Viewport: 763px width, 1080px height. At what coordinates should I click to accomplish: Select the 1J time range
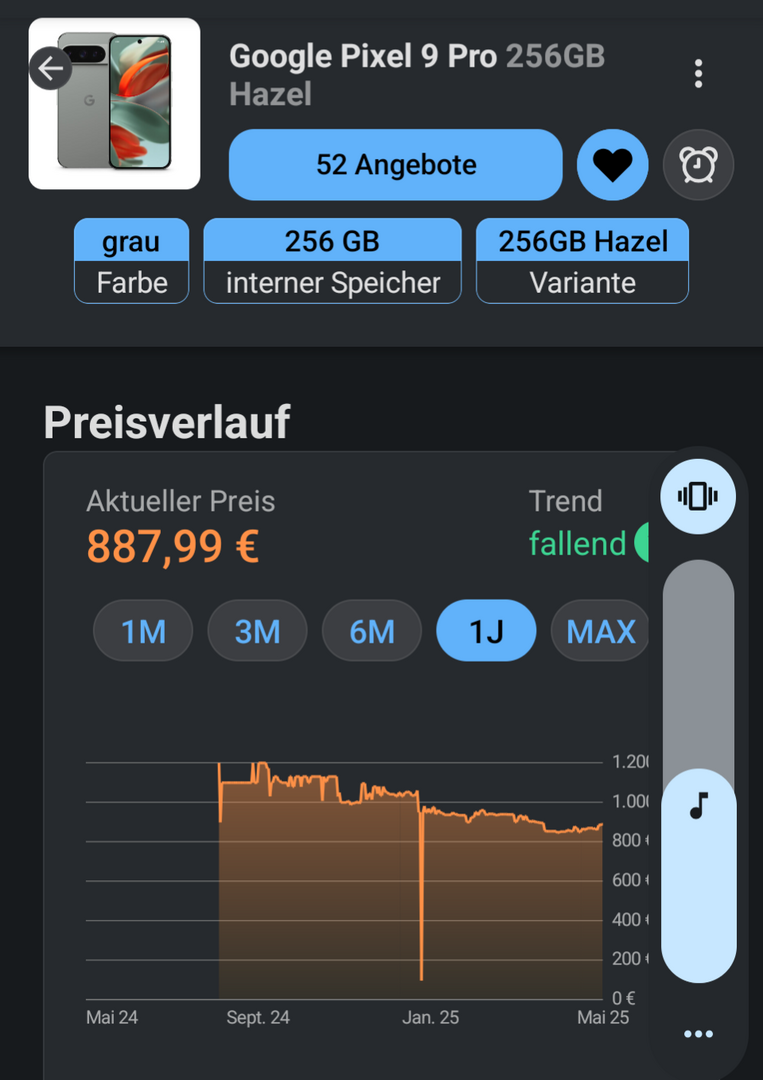pos(486,632)
